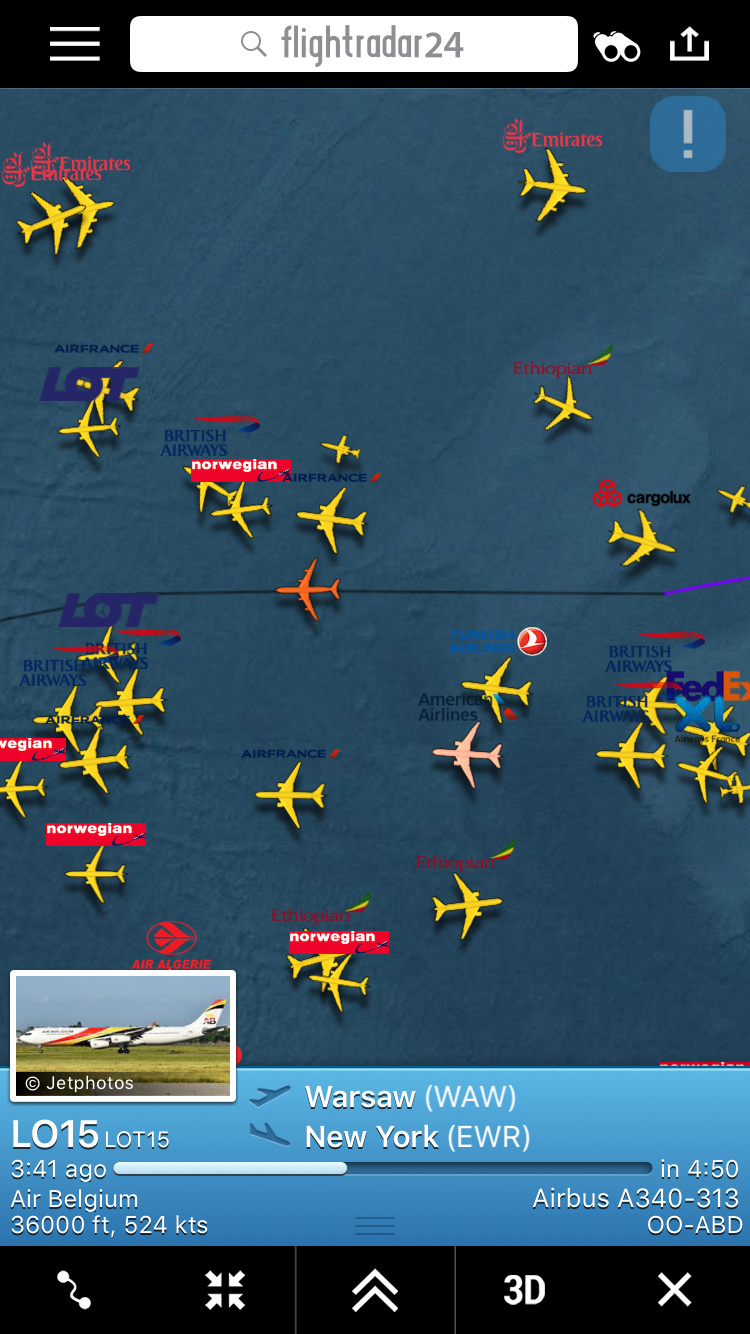Select the Cargolux plane on the map
This screenshot has width=750, height=1334.
click(641, 540)
